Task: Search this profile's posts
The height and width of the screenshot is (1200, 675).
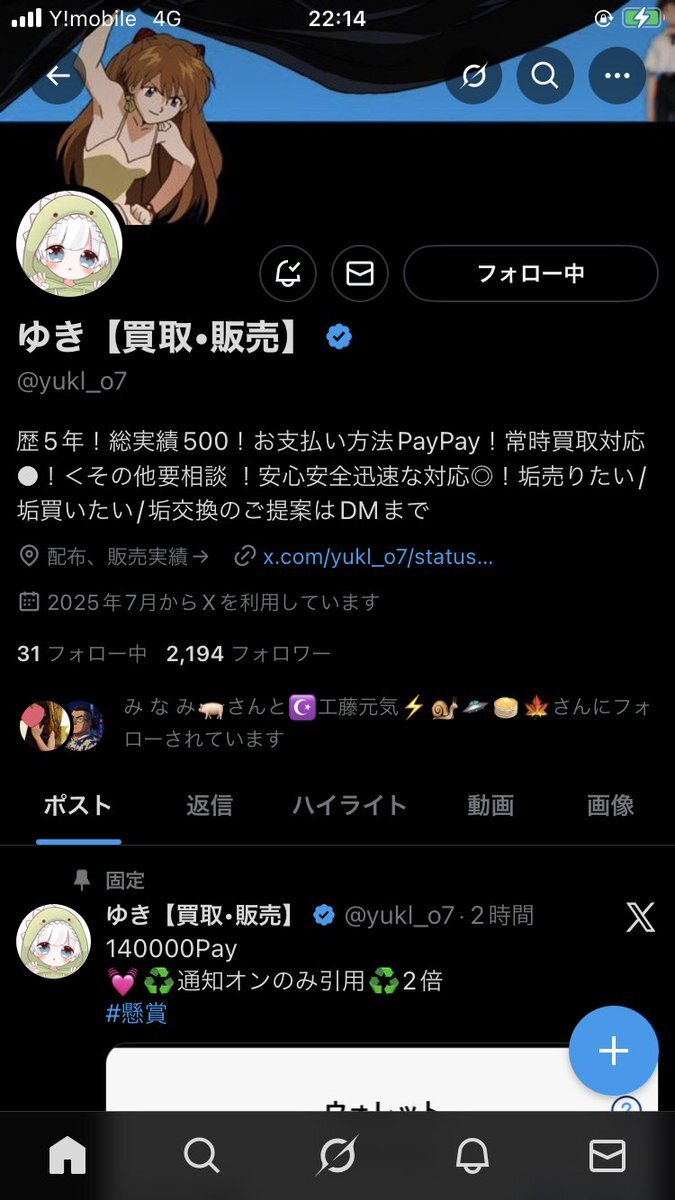Action: point(545,76)
